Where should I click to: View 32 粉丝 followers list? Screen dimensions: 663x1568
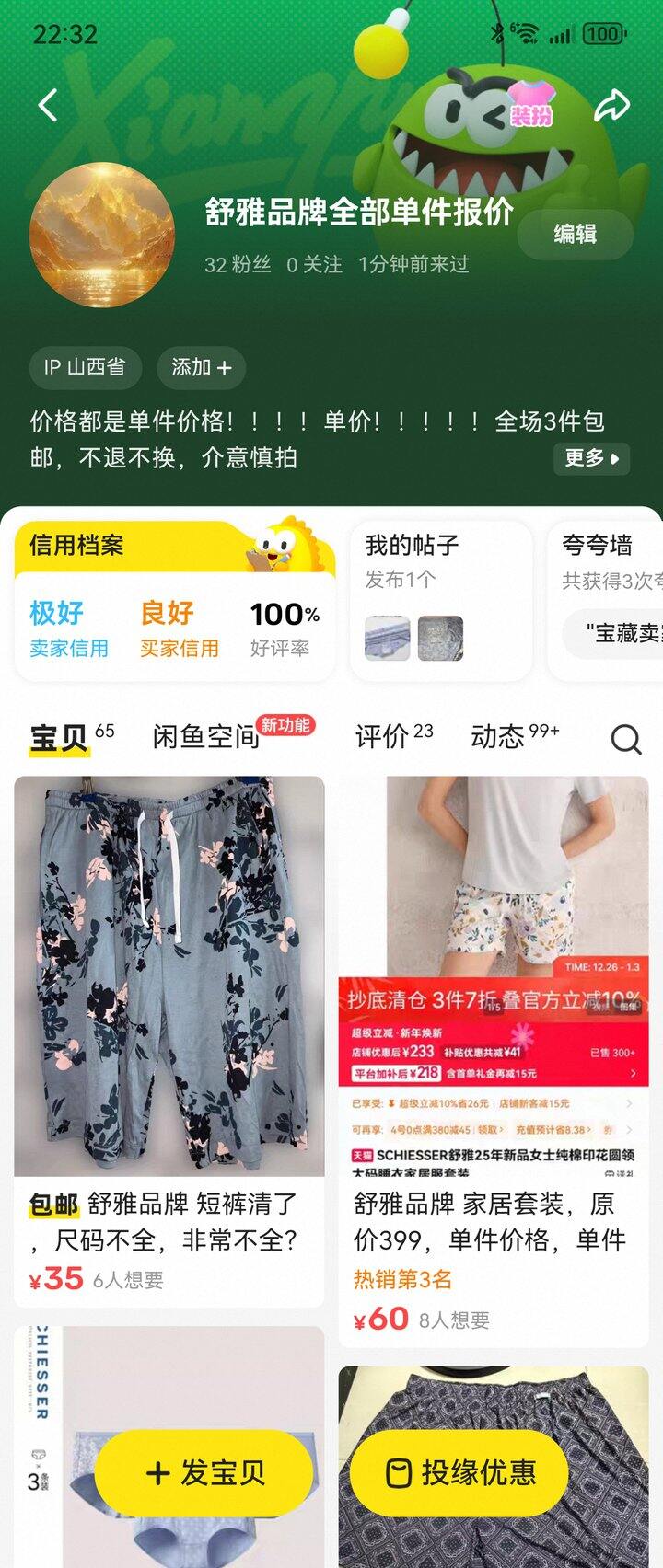(x=238, y=265)
